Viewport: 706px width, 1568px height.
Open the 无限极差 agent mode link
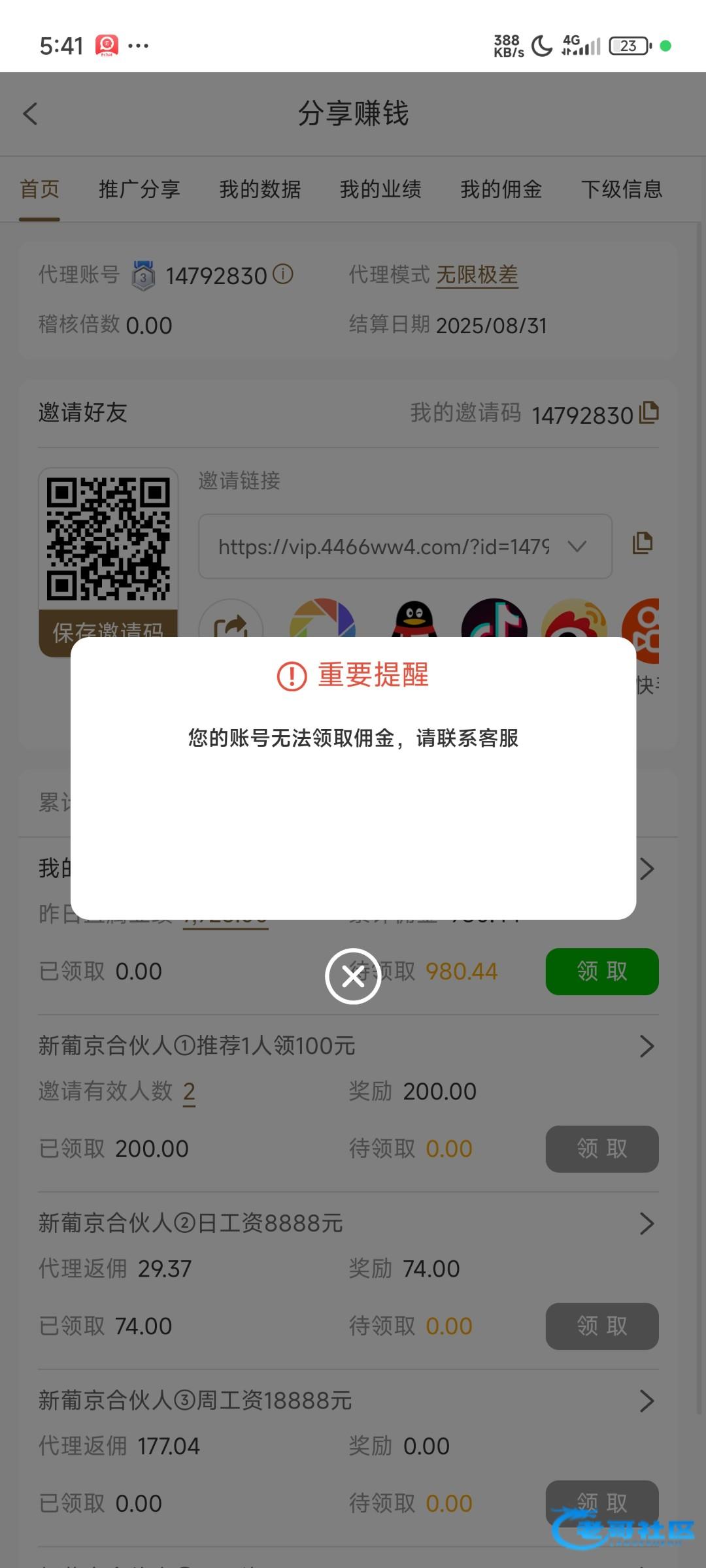click(477, 275)
